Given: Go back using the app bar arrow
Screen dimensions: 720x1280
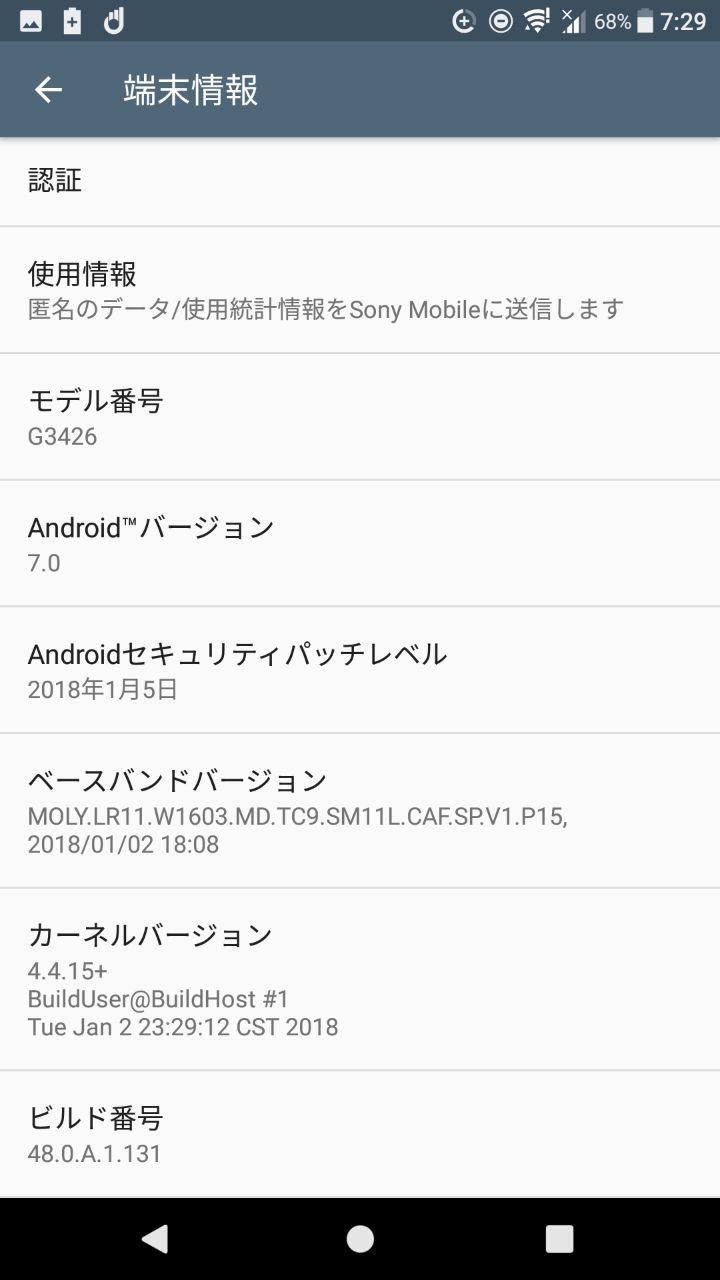Looking at the screenshot, I should pos(48,90).
